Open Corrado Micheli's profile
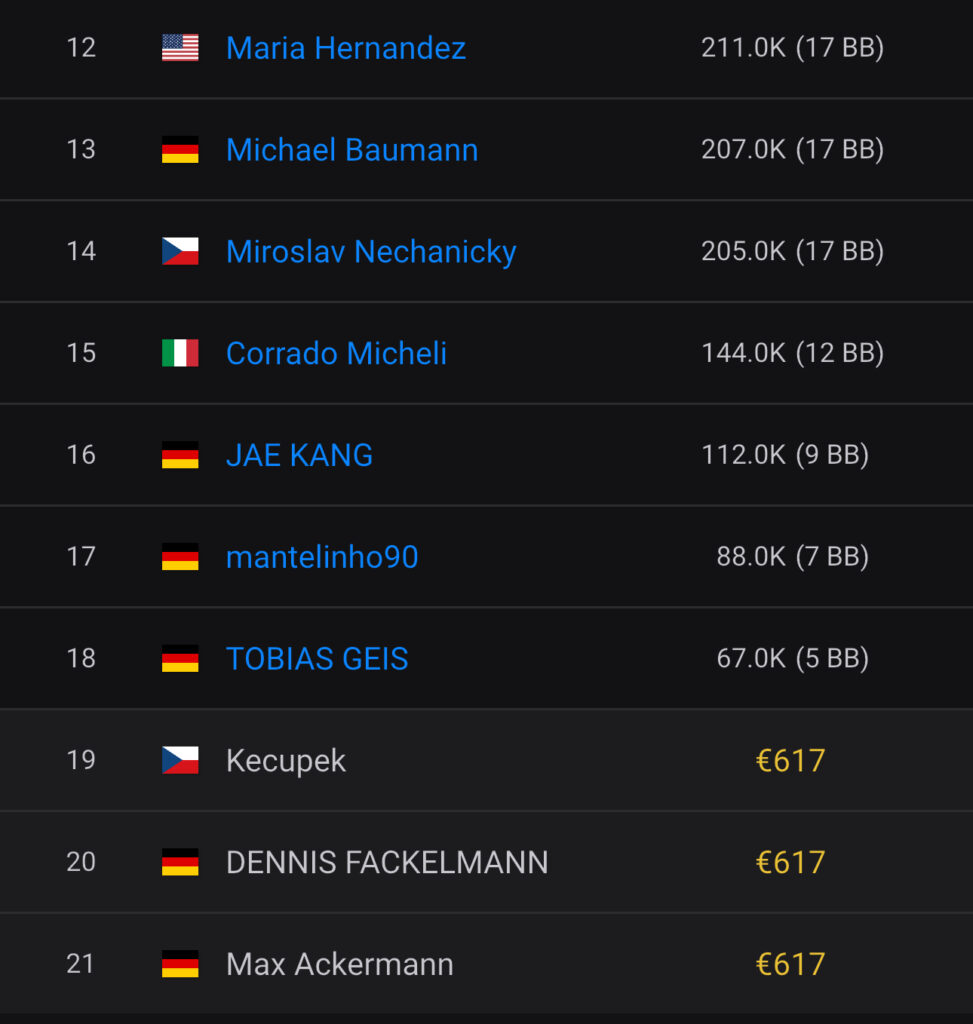Image resolution: width=973 pixels, height=1024 pixels. tap(336, 353)
